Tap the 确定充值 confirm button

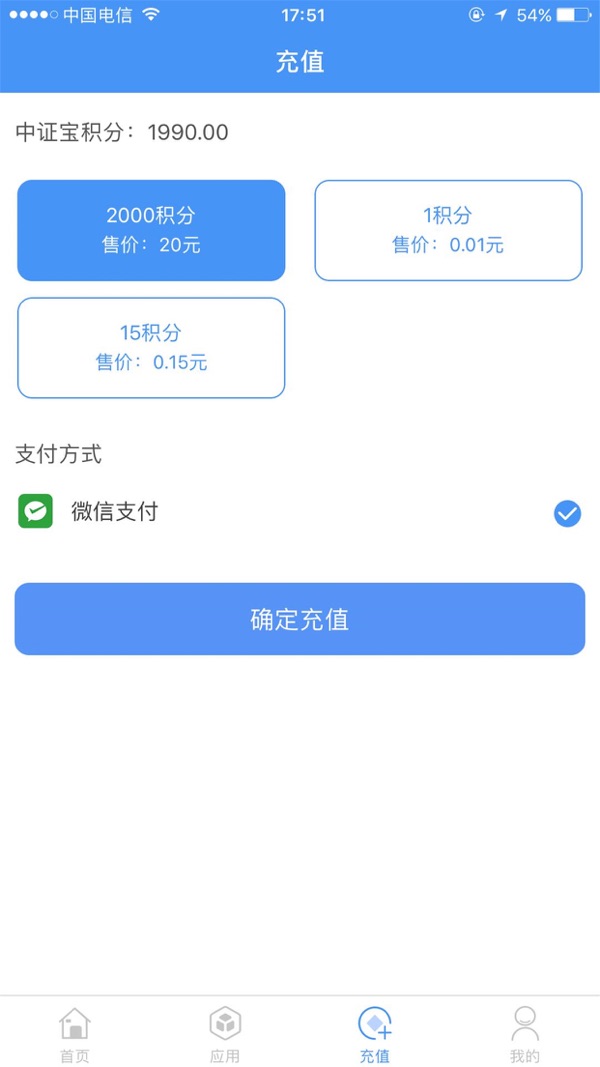(299, 619)
